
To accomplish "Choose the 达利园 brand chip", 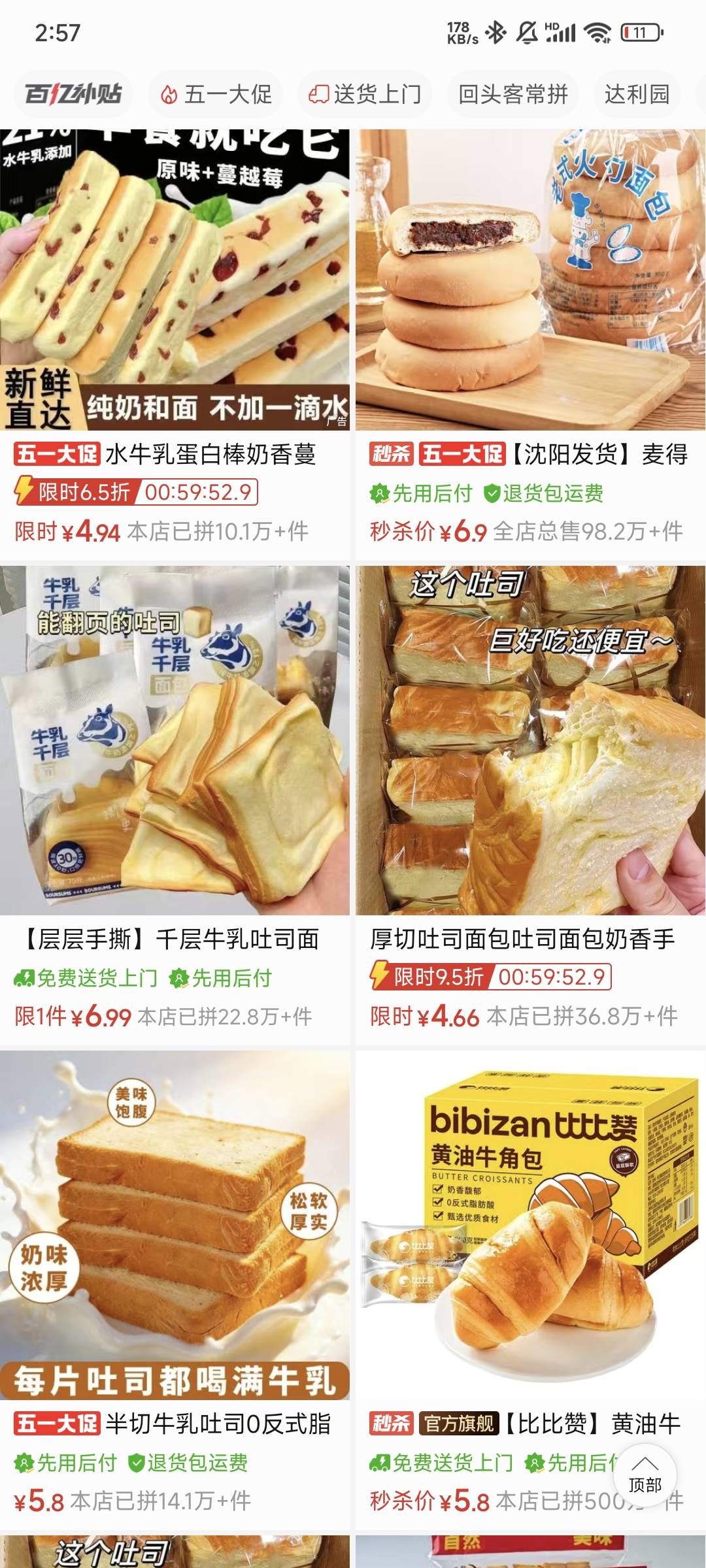I will click(637, 95).
